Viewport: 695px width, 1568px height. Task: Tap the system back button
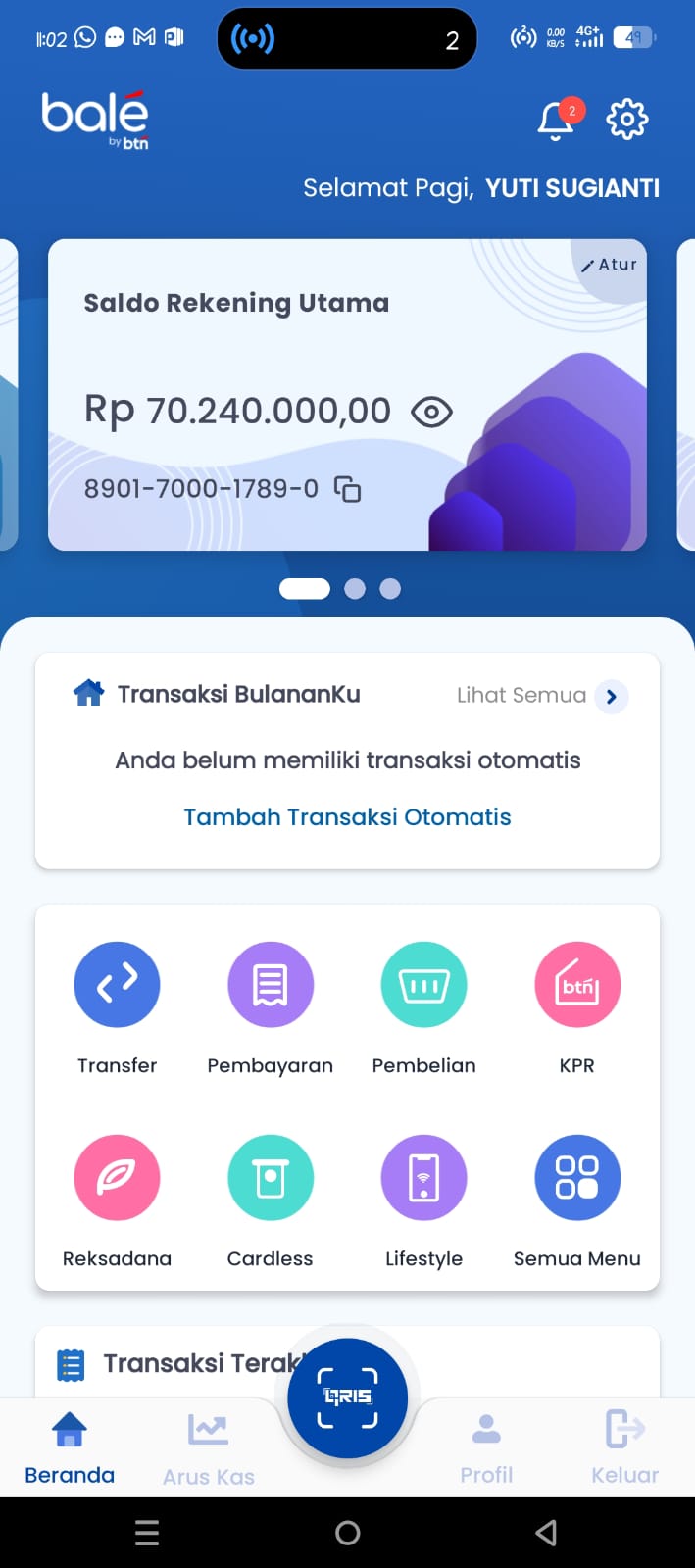[547, 1533]
